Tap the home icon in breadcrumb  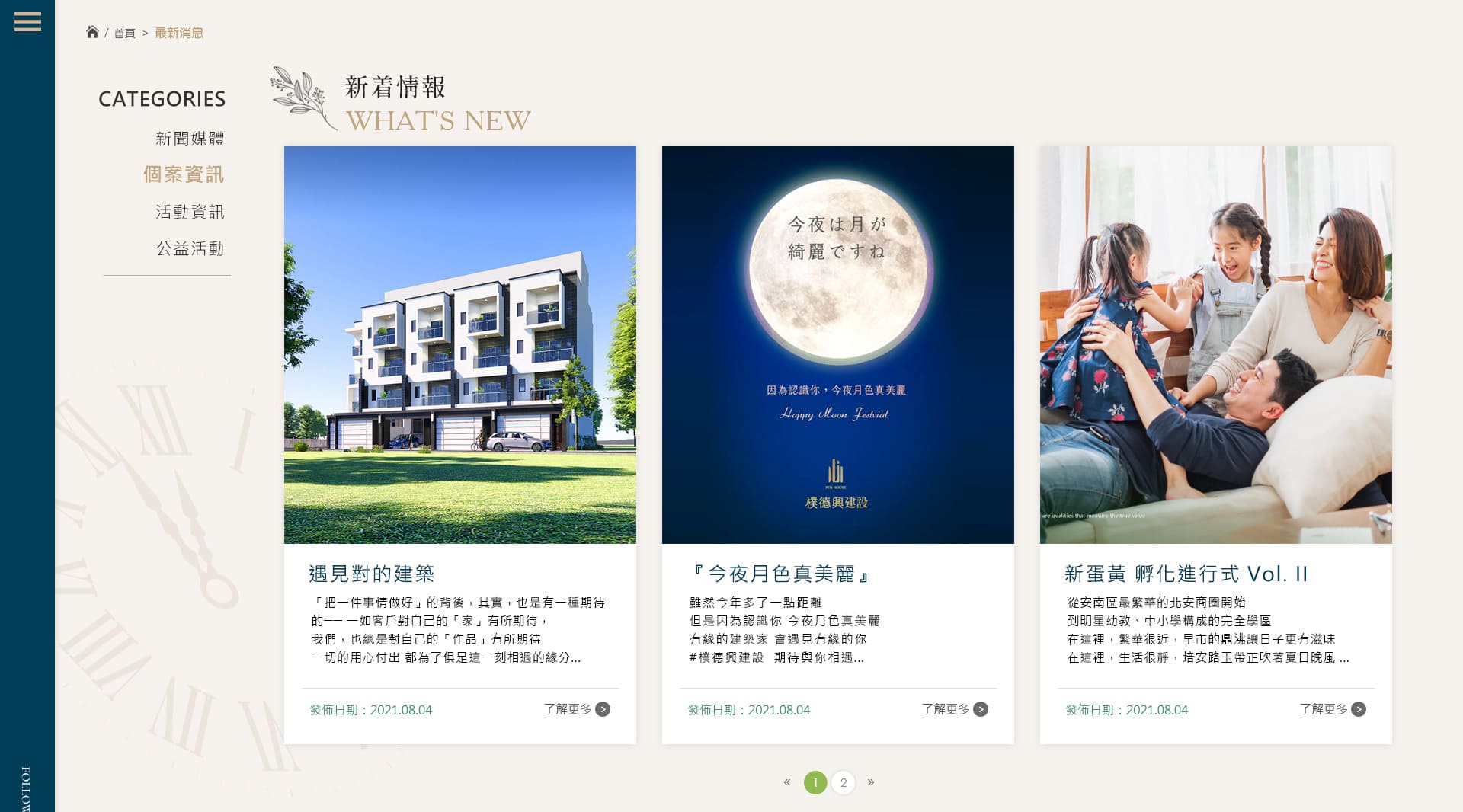click(92, 32)
